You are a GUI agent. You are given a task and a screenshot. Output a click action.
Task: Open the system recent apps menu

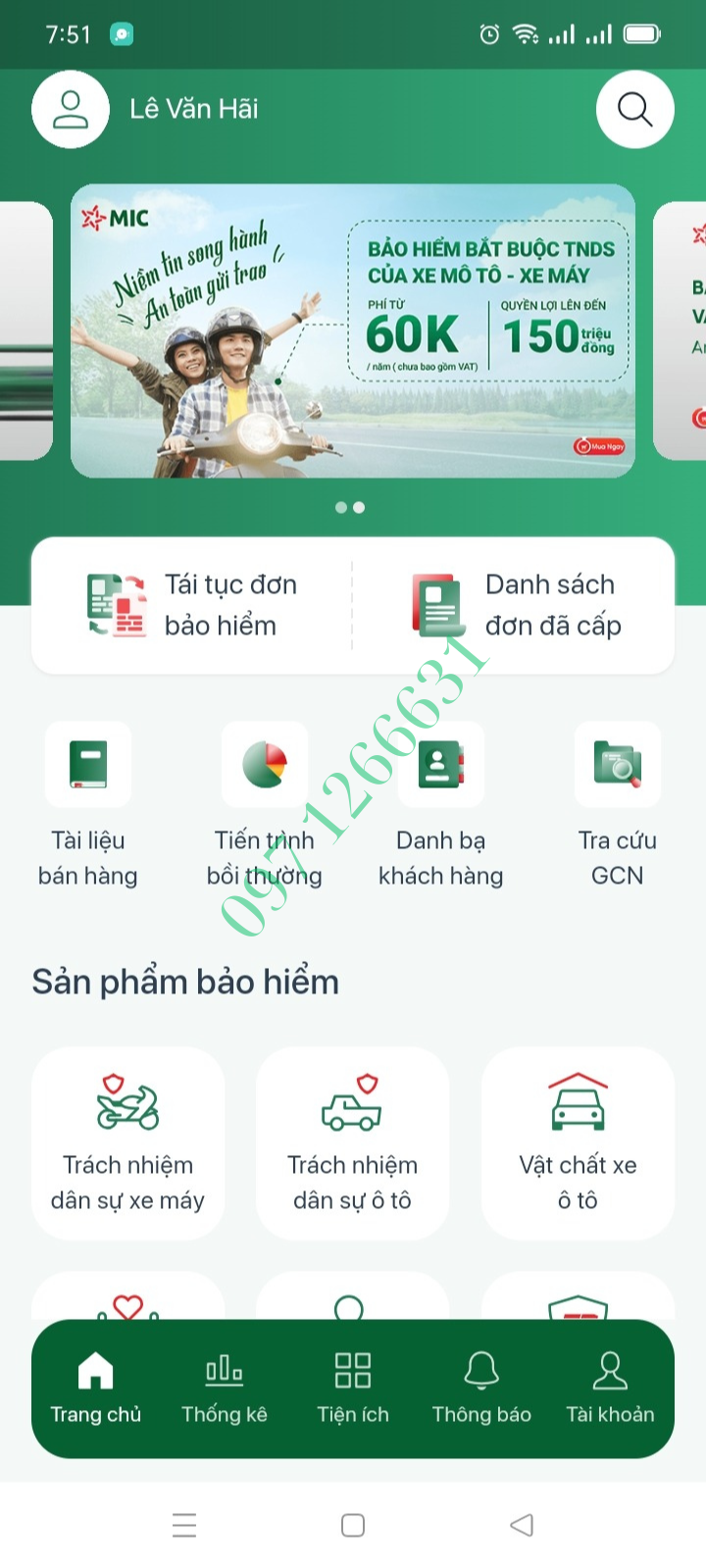click(x=184, y=1525)
